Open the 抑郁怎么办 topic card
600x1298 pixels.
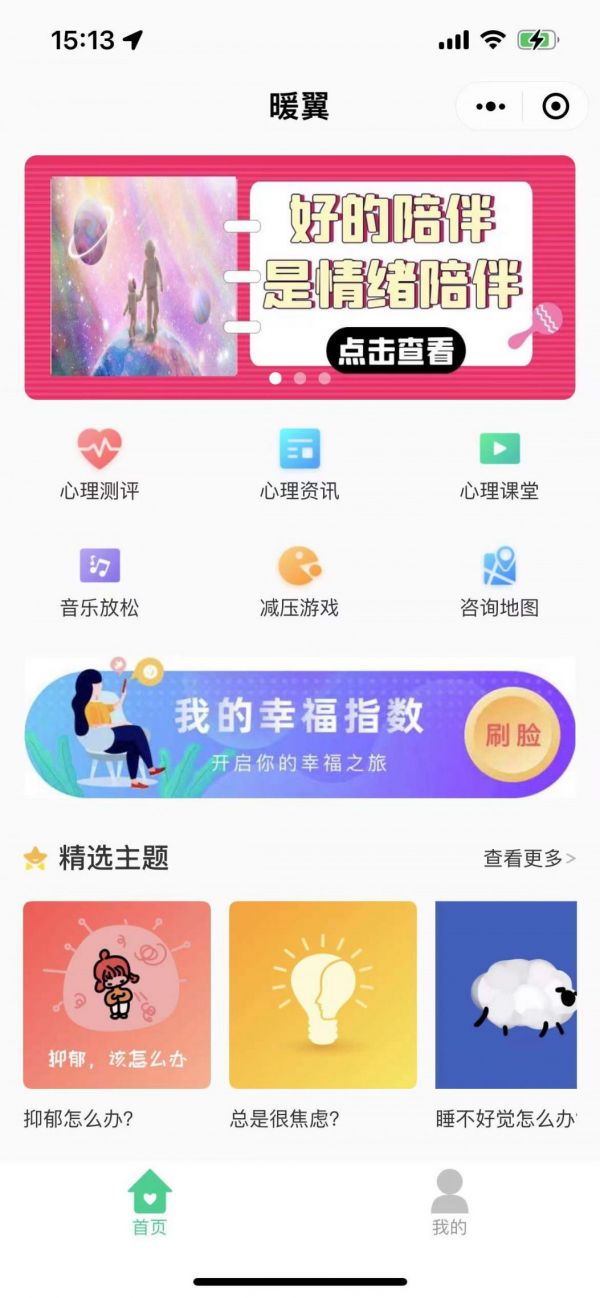pos(117,994)
